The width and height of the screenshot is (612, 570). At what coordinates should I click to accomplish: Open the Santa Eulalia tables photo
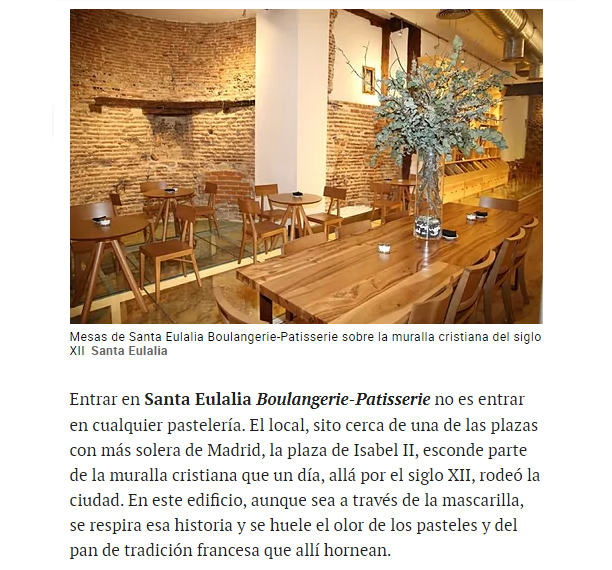pos(306,165)
